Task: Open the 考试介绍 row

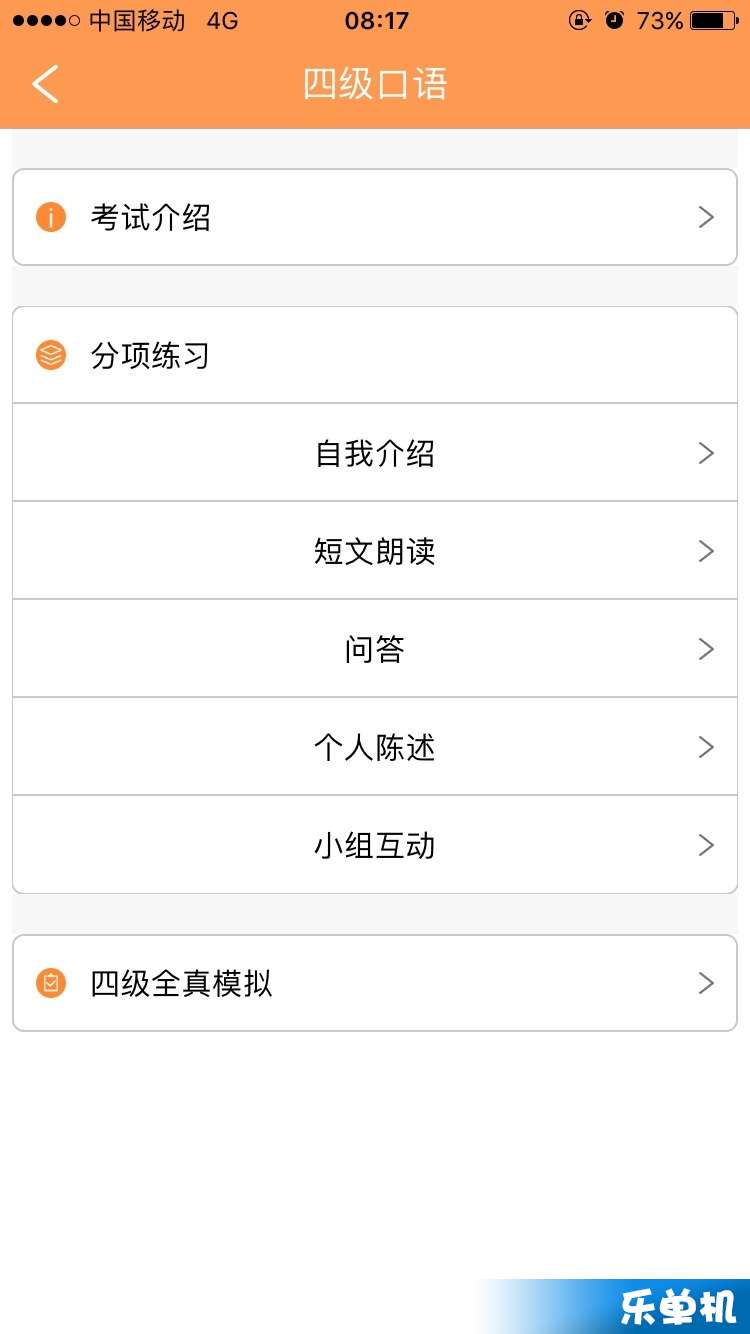Action: click(375, 217)
